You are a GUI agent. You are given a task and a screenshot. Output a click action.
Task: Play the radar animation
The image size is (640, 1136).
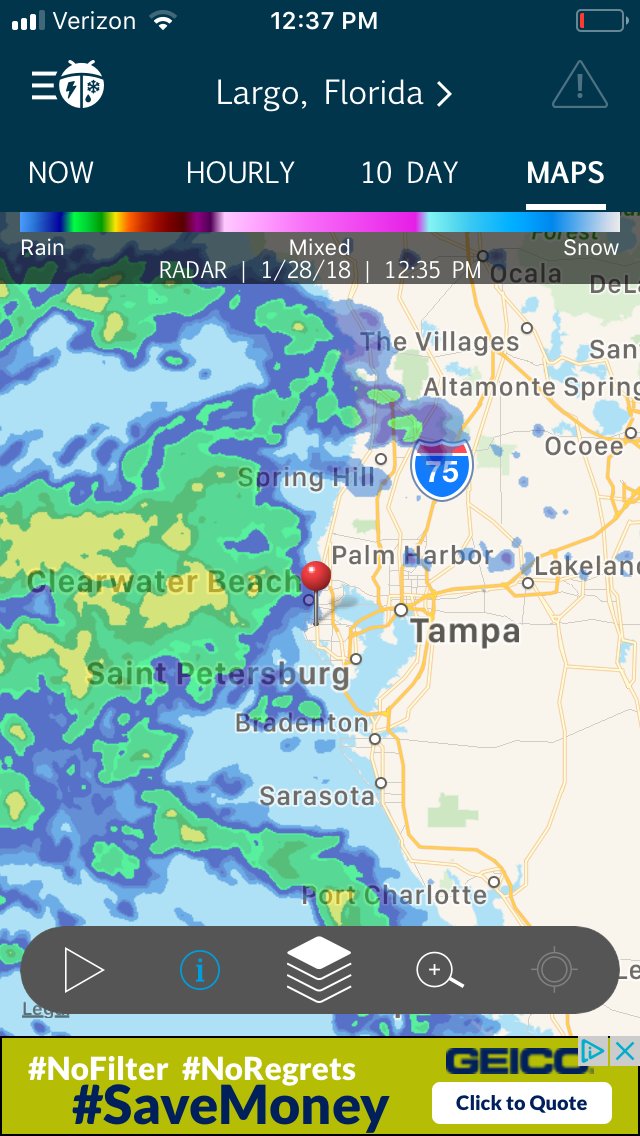tap(84, 969)
